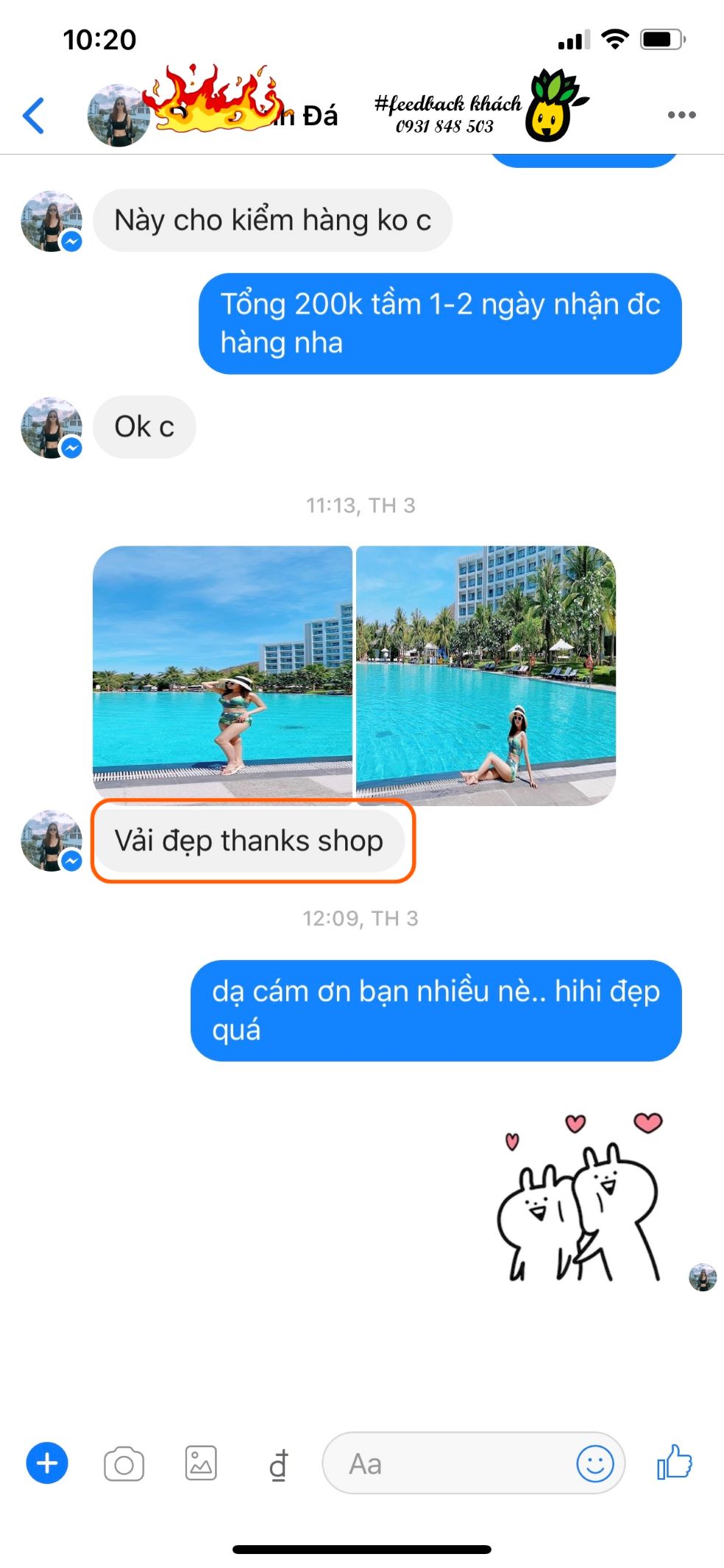Image resolution: width=724 pixels, height=1568 pixels.
Task: Open the three-dot more options menu
Action: coord(681,115)
